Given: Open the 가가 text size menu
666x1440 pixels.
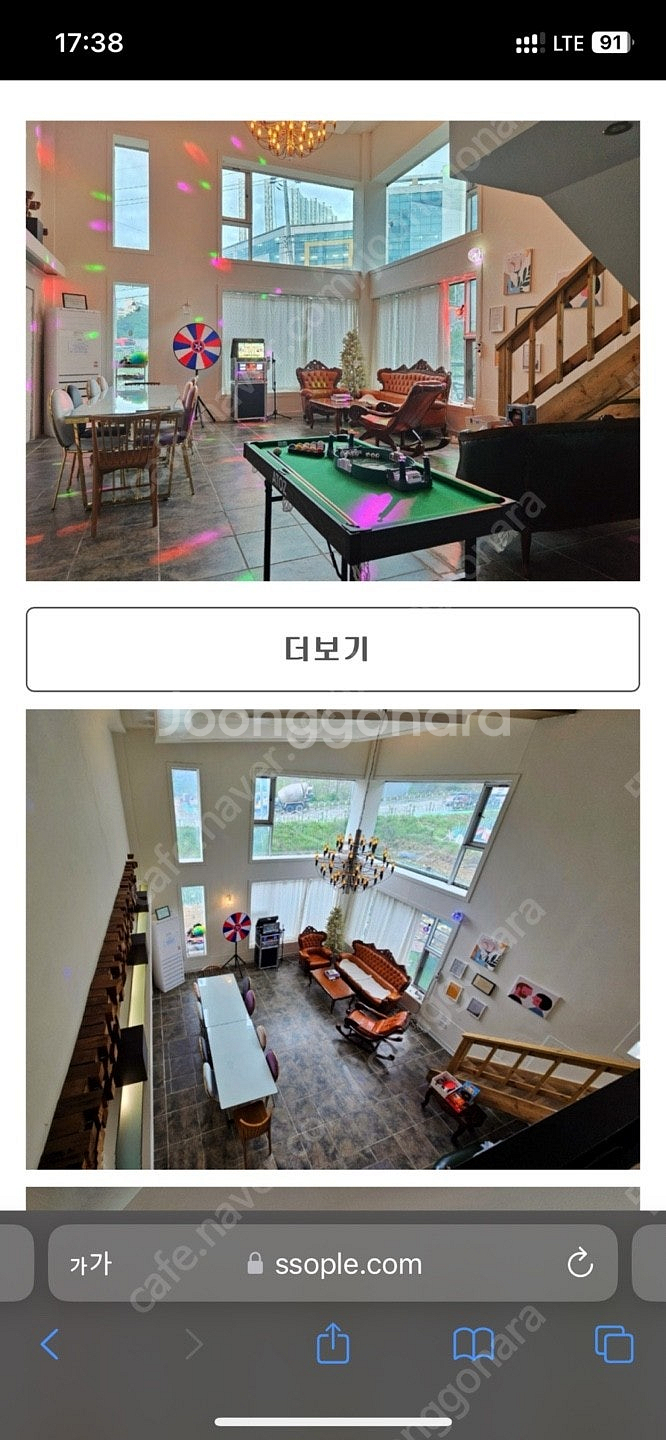Looking at the screenshot, I should coord(90,1264).
